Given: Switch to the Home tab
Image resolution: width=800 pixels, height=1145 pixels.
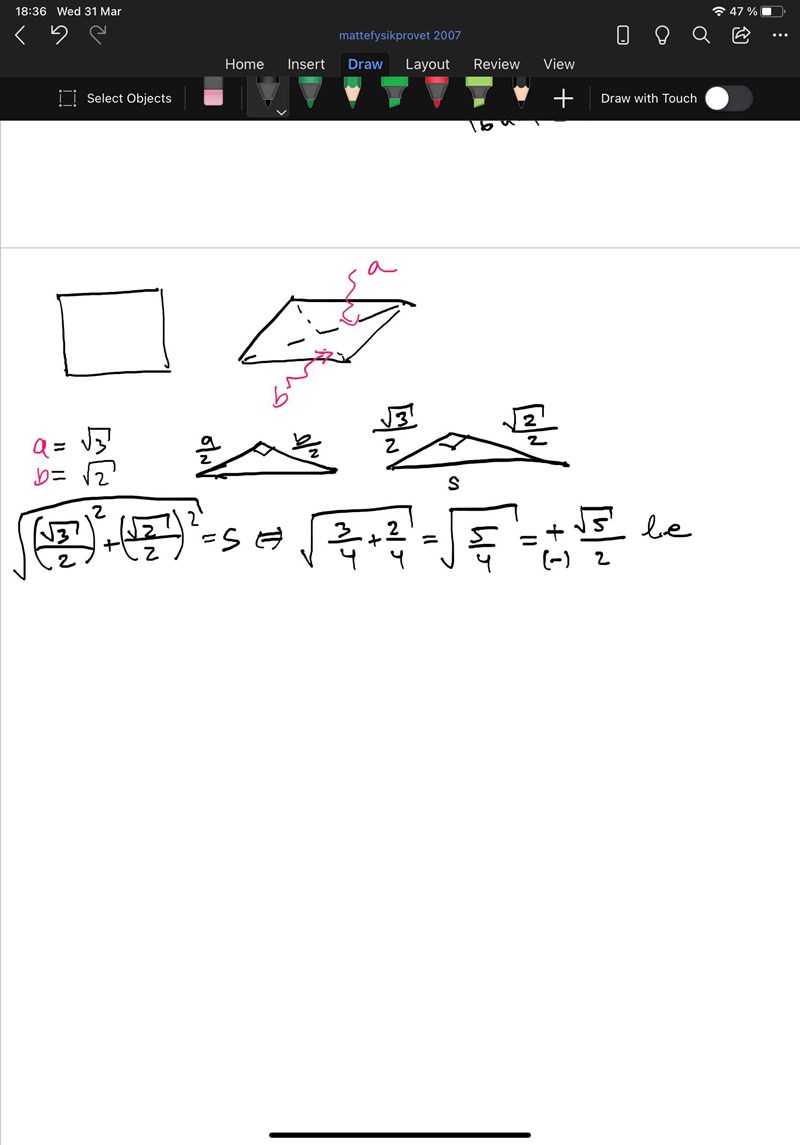Looking at the screenshot, I should 244,64.
